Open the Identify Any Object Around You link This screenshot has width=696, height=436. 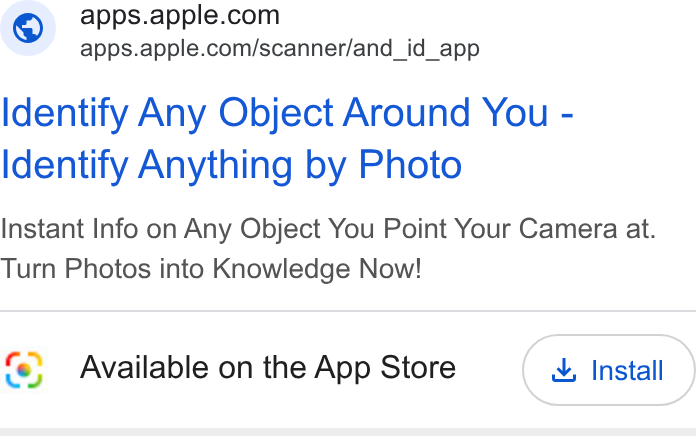point(287,138)
